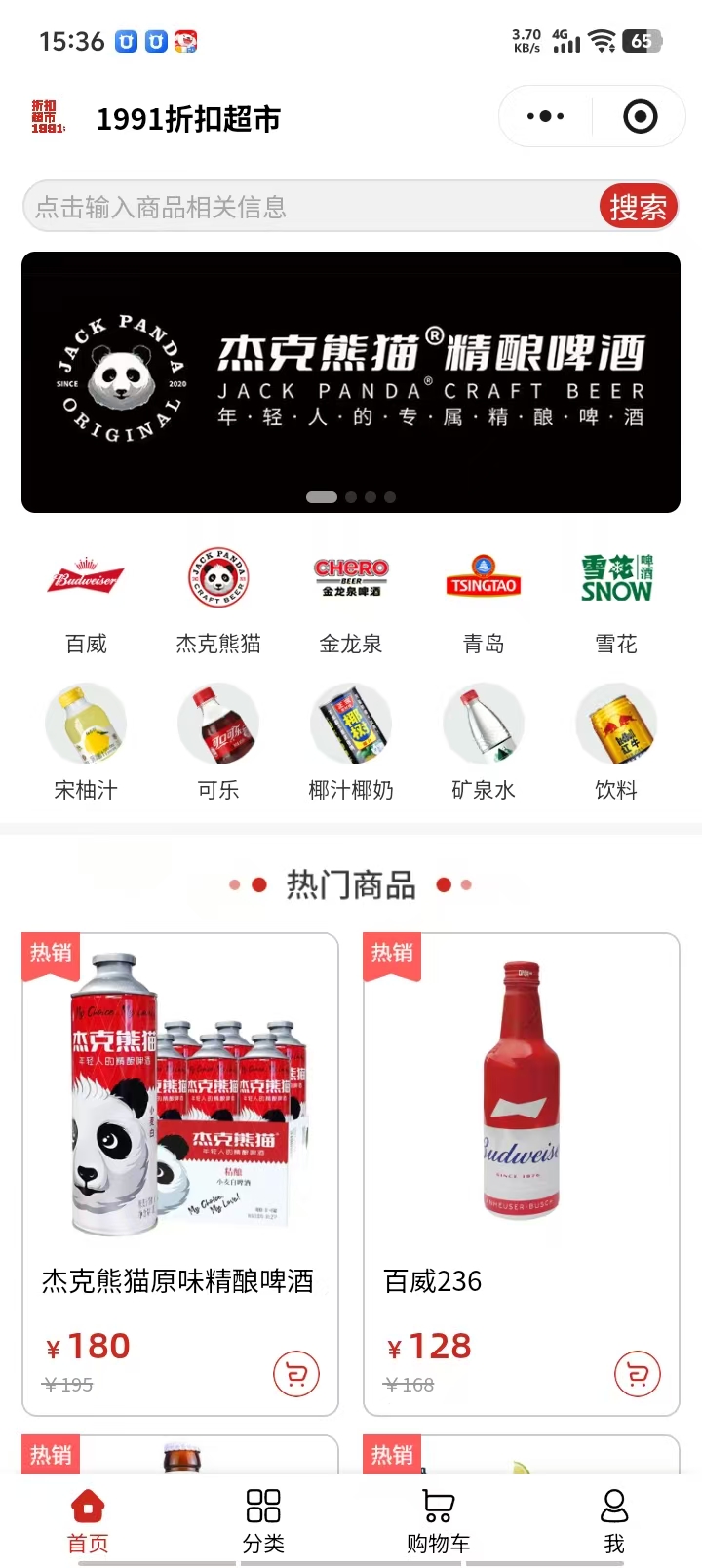The image size is (702, 1568).
Task: Go to the 购物车 cart tab
Action: [439, 1519]
